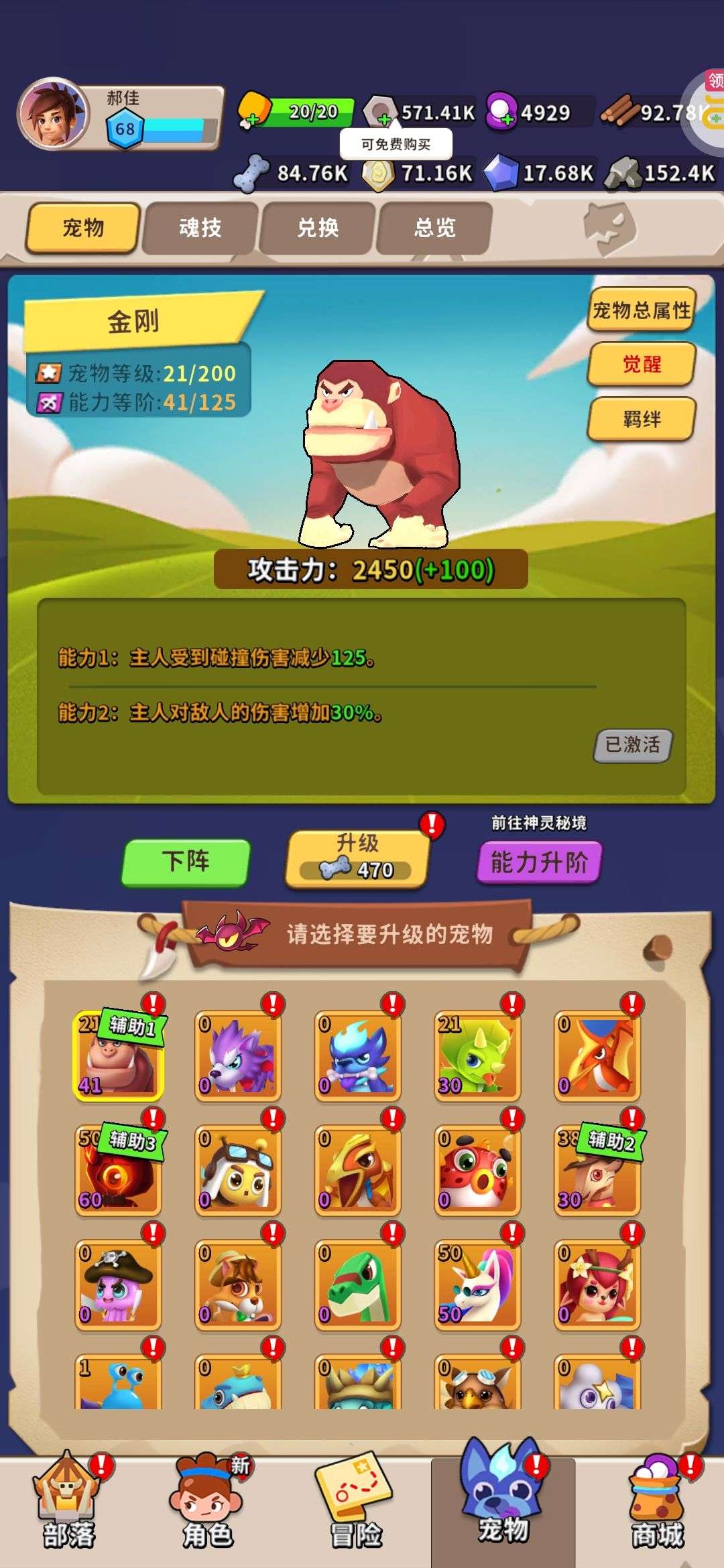Open the 总览 tab

click(x=434, y=228)
